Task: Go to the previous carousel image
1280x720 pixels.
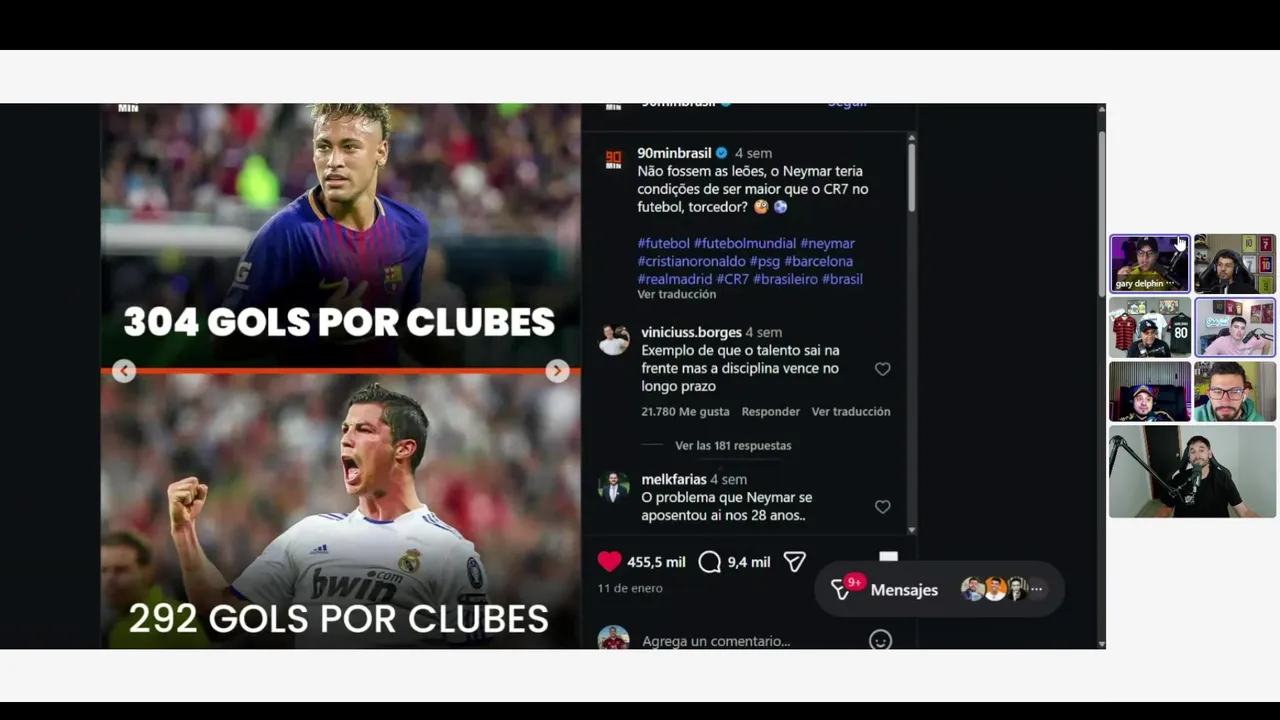Action: (x=124, y=371)
